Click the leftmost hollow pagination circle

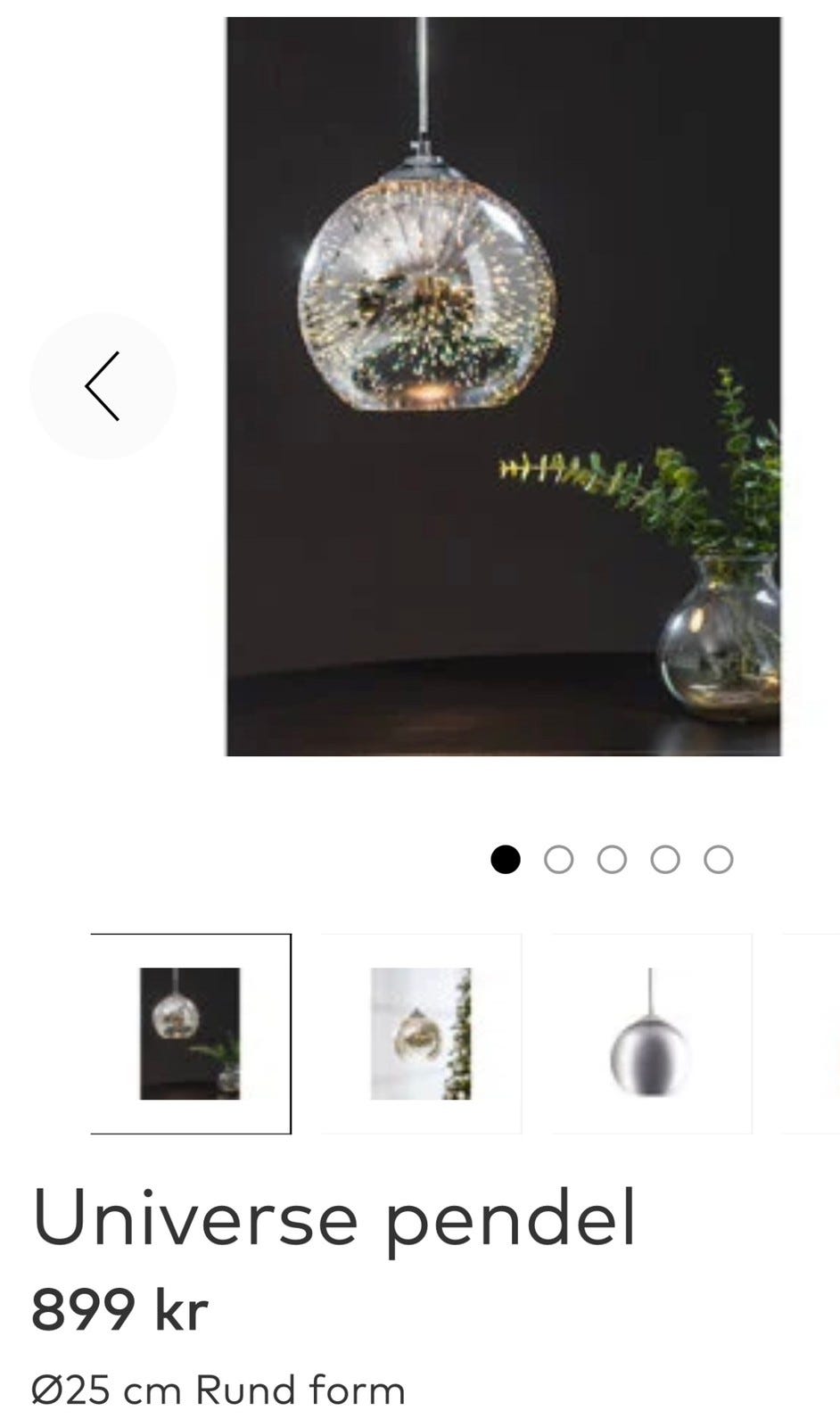click(x=560, y=859)
